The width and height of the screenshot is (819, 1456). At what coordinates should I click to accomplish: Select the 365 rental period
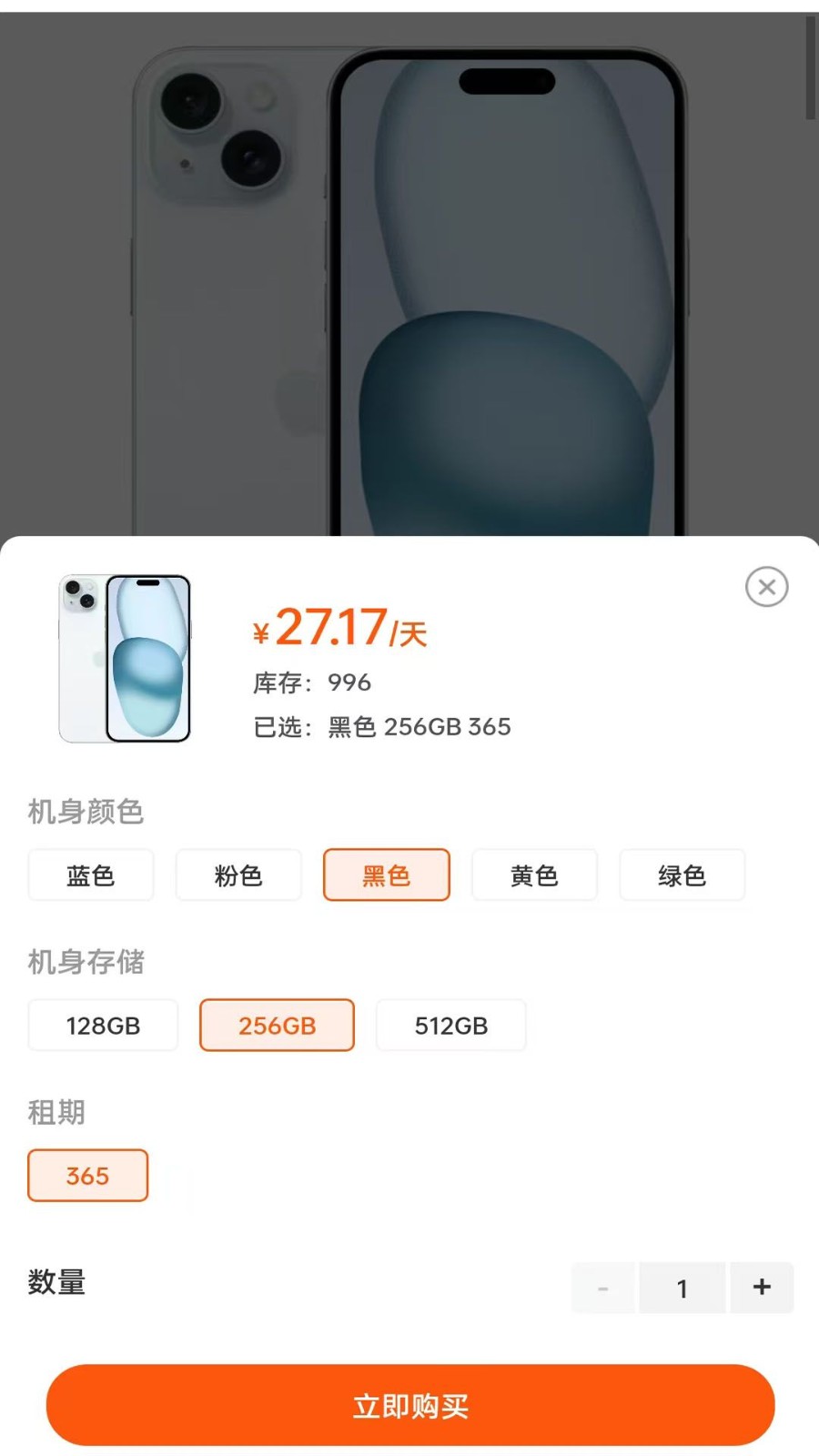click(87, 1176)
